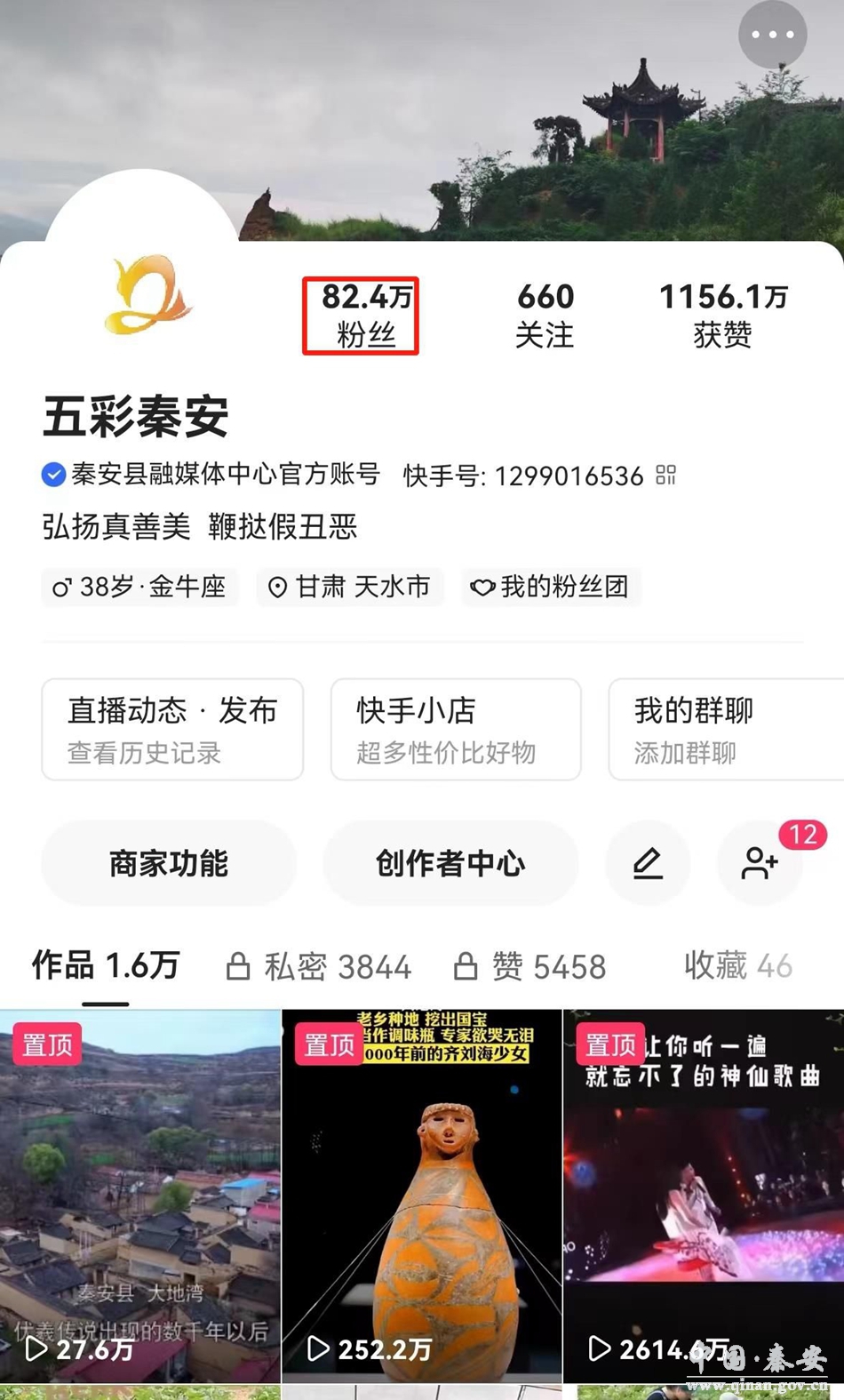Screen dimensions: 844x1400
Task: Open add friends icon with 12 badge
Action: tap(760, 863)
